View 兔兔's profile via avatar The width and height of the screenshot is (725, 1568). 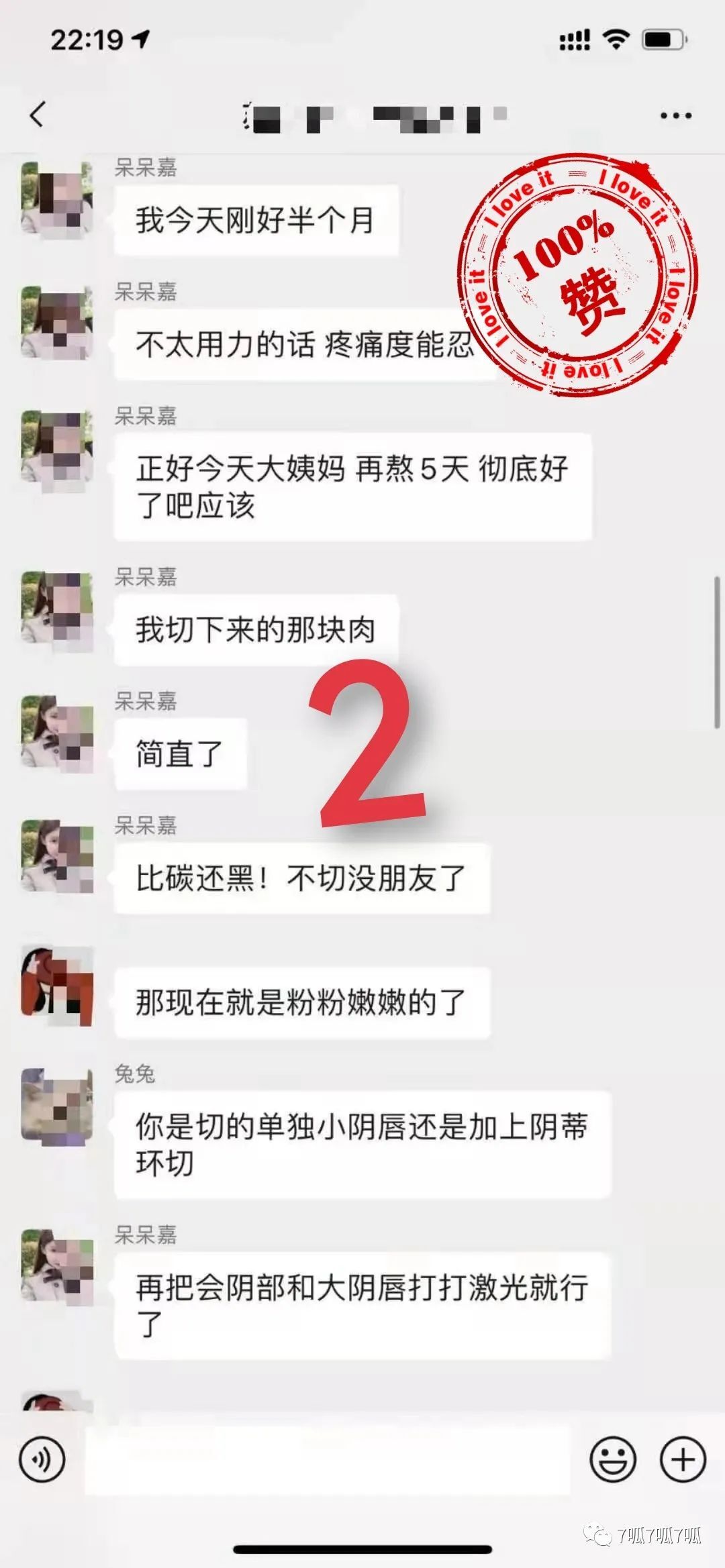(57, 1105)
